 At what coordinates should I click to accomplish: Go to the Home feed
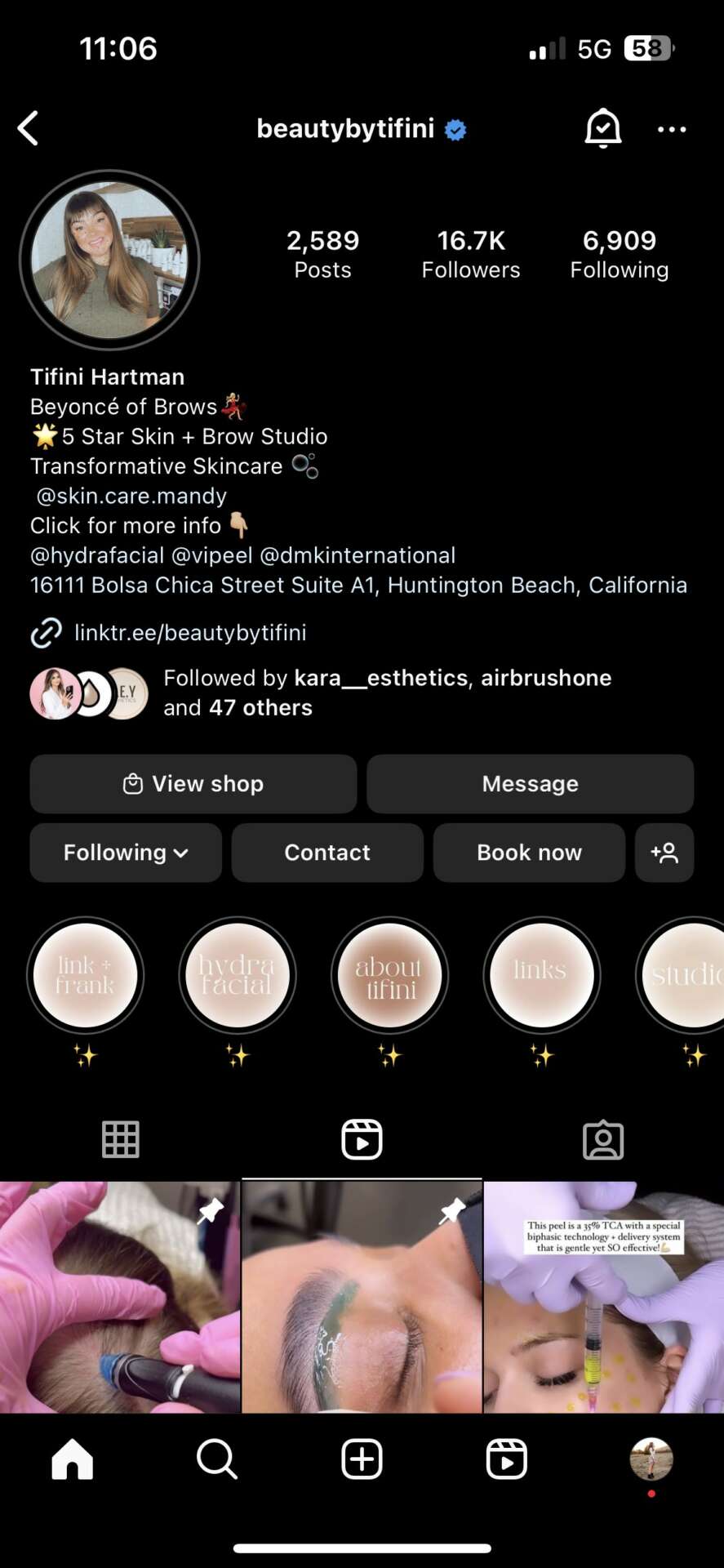[73, 1459]
